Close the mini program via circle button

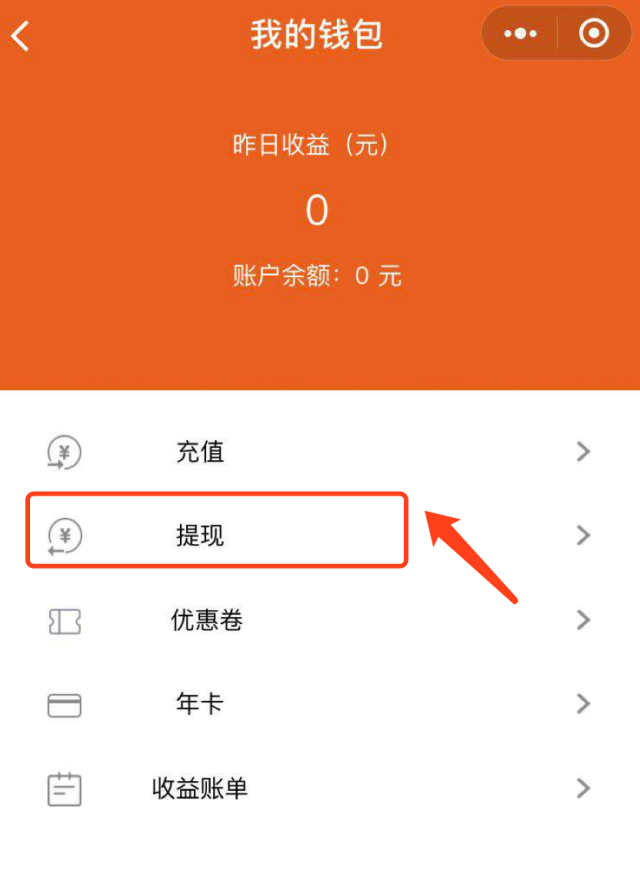(594, 34)
